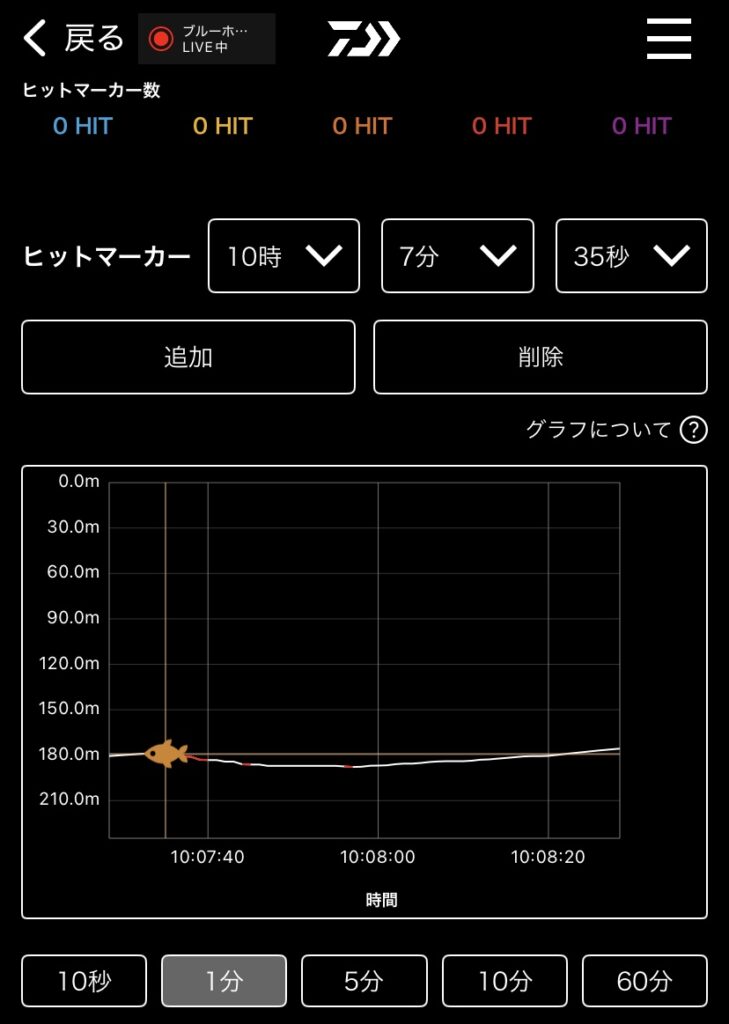Go back with the 戻る button
Image resolution: width=729 pixels, height=1024 pixels.
tap(72, 39)
